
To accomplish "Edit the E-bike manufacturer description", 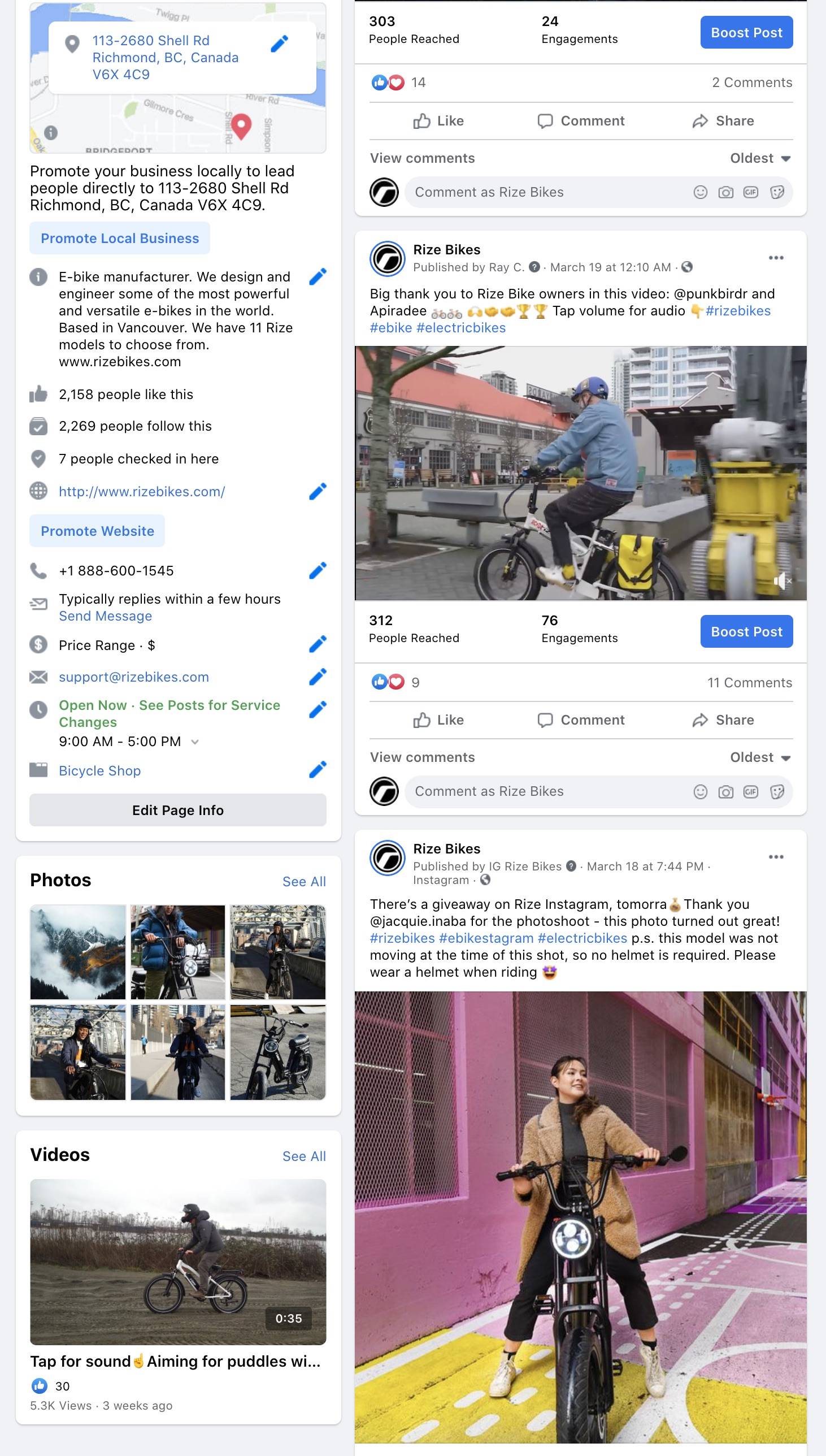I will tap(318, 276).
